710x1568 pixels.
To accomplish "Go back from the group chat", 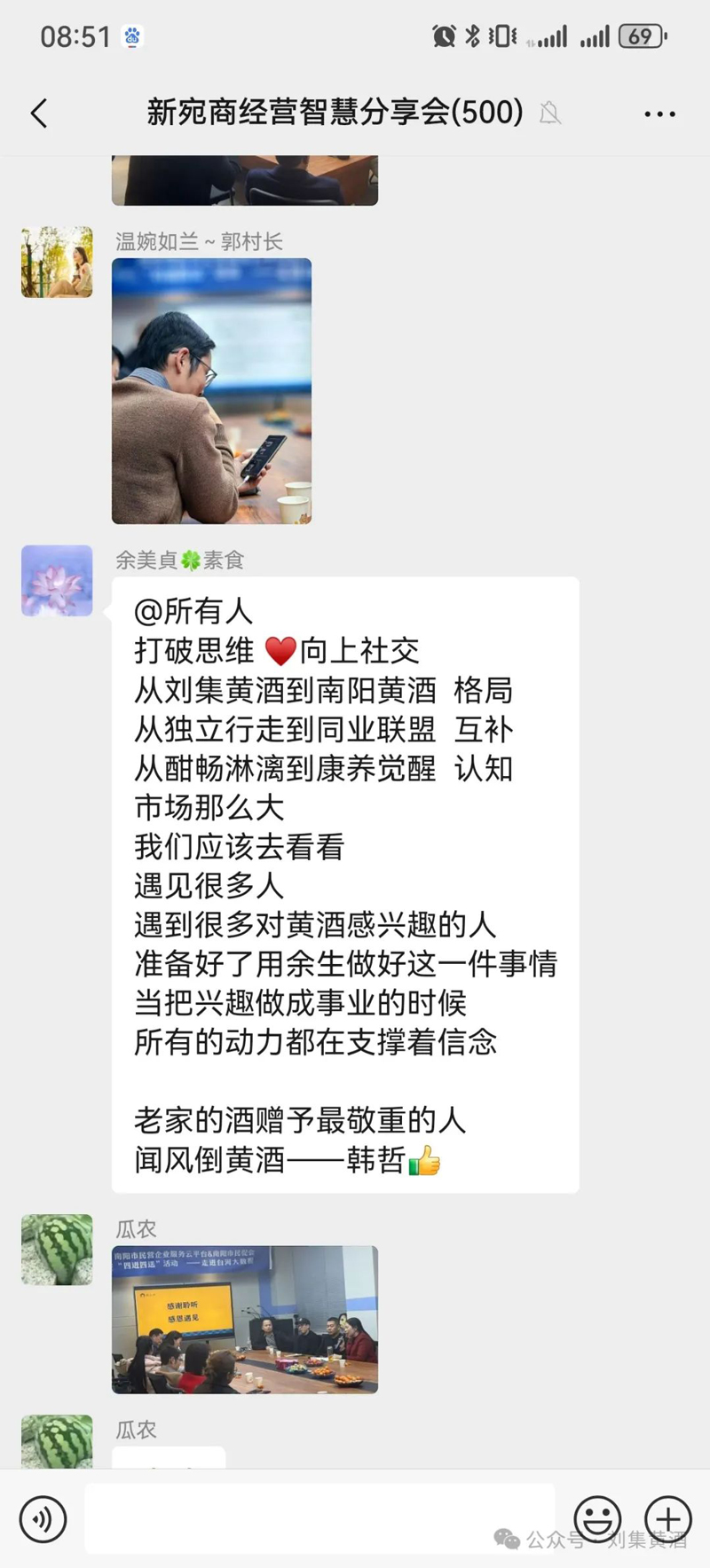I will pyautogui.click(x=39, y=114).
